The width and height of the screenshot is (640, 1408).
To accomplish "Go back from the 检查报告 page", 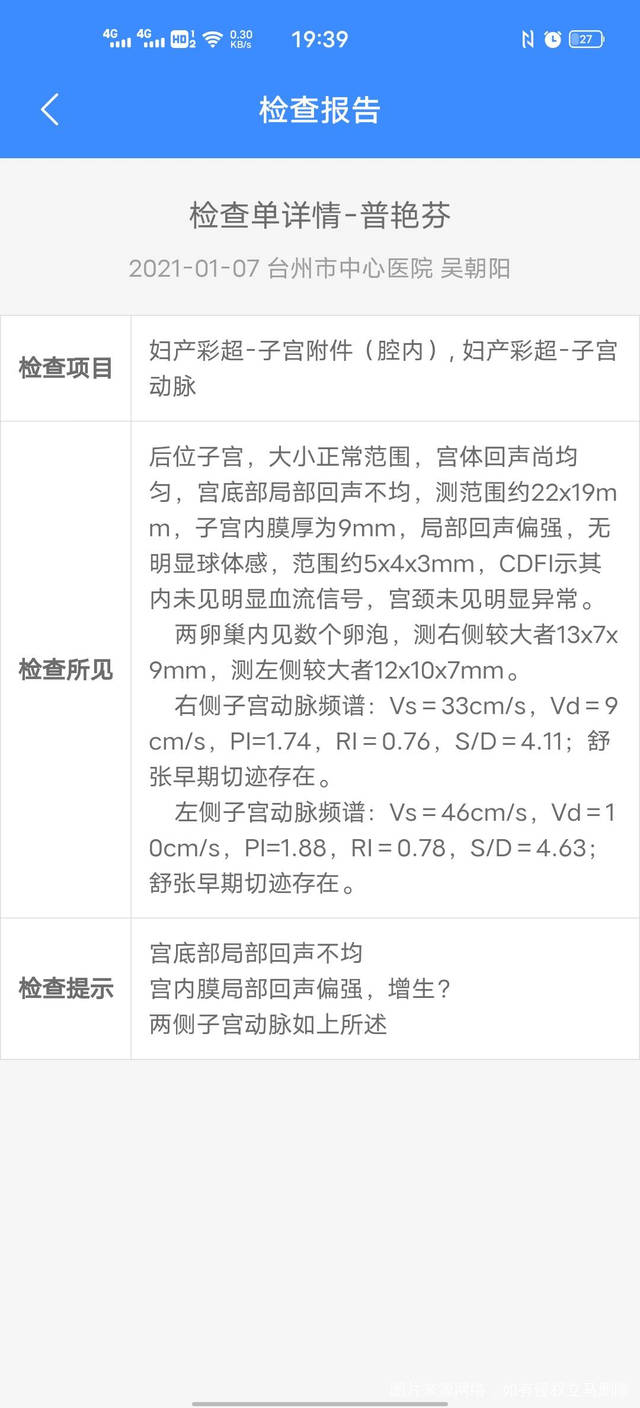I will coord(50,109).
